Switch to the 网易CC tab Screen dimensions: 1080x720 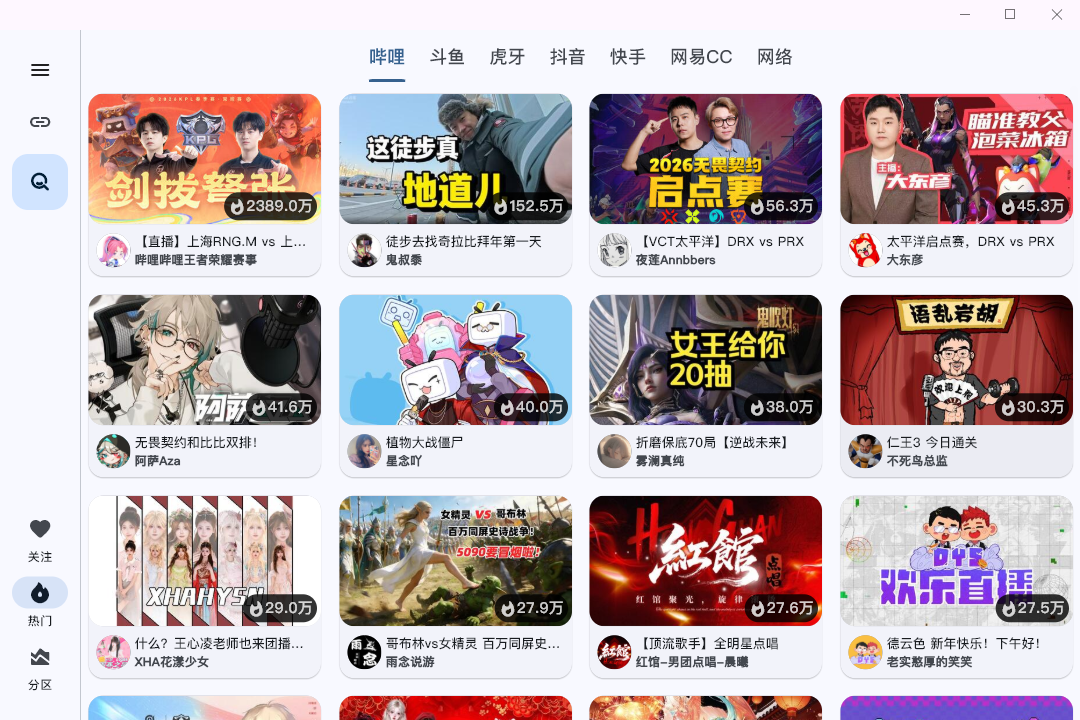pos(701,57)
